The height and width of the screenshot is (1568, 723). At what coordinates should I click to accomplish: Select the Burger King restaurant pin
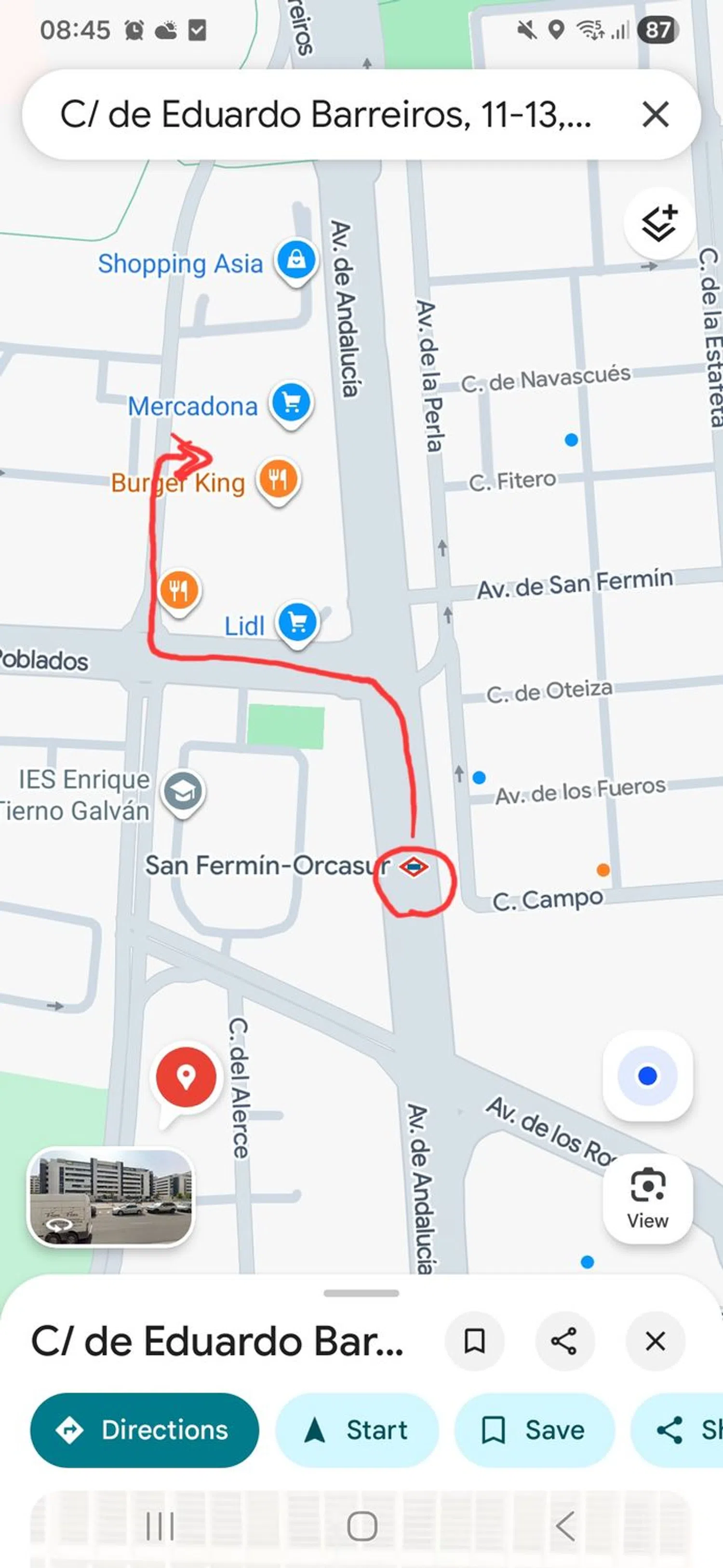pos(278,479)
